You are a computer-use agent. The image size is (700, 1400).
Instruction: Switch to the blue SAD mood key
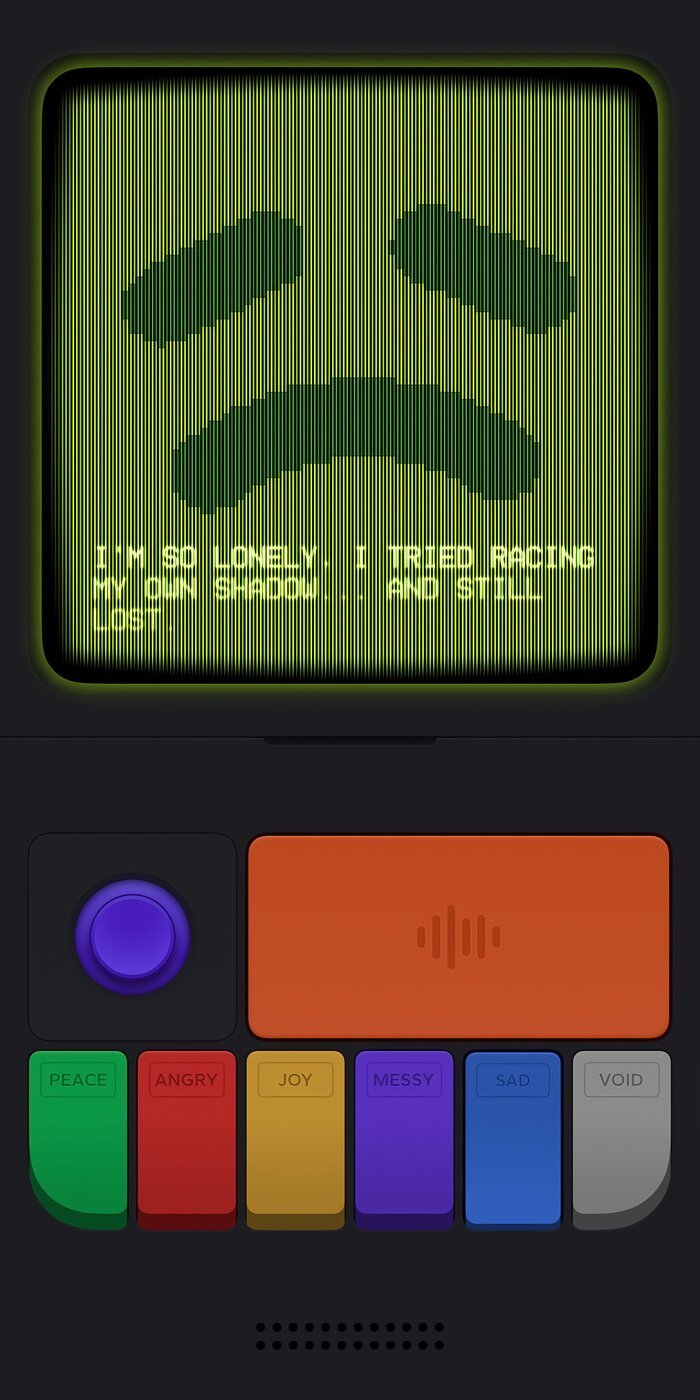coord(512,1135)
